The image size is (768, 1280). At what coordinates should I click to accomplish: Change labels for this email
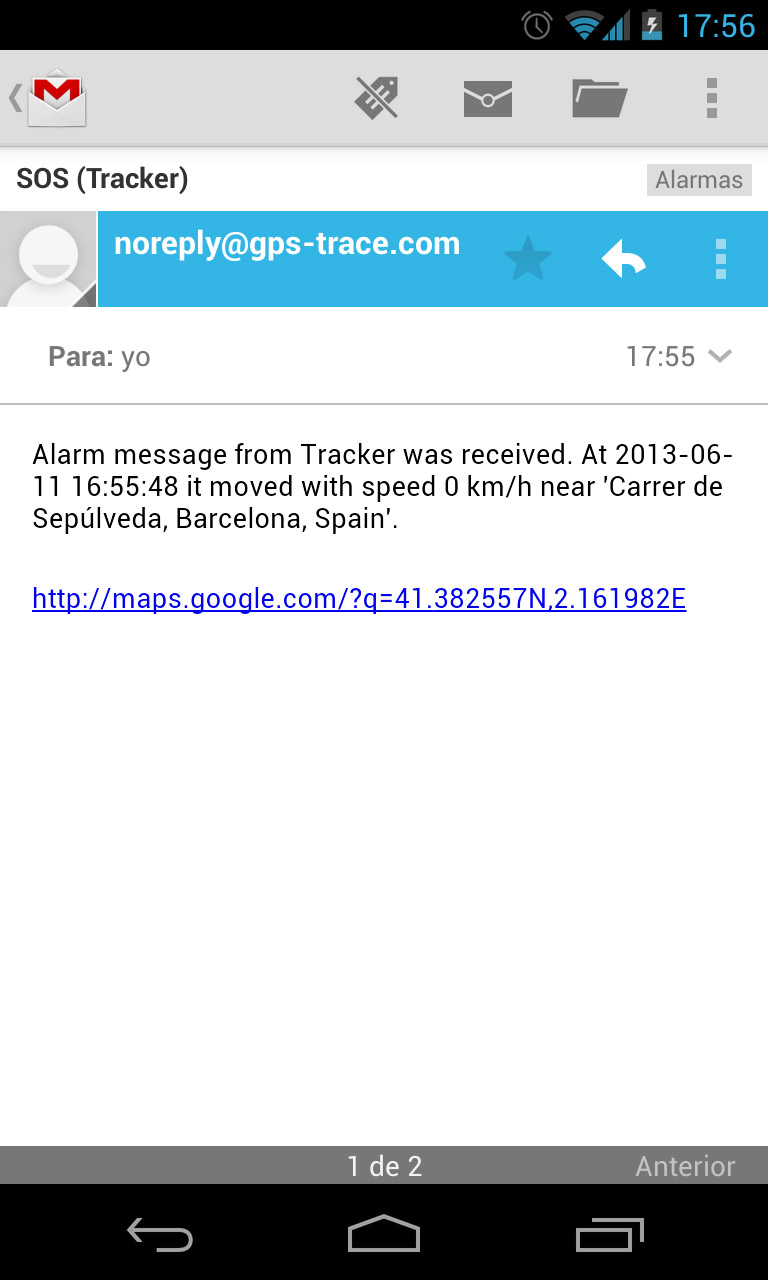[x=377, y=98]
